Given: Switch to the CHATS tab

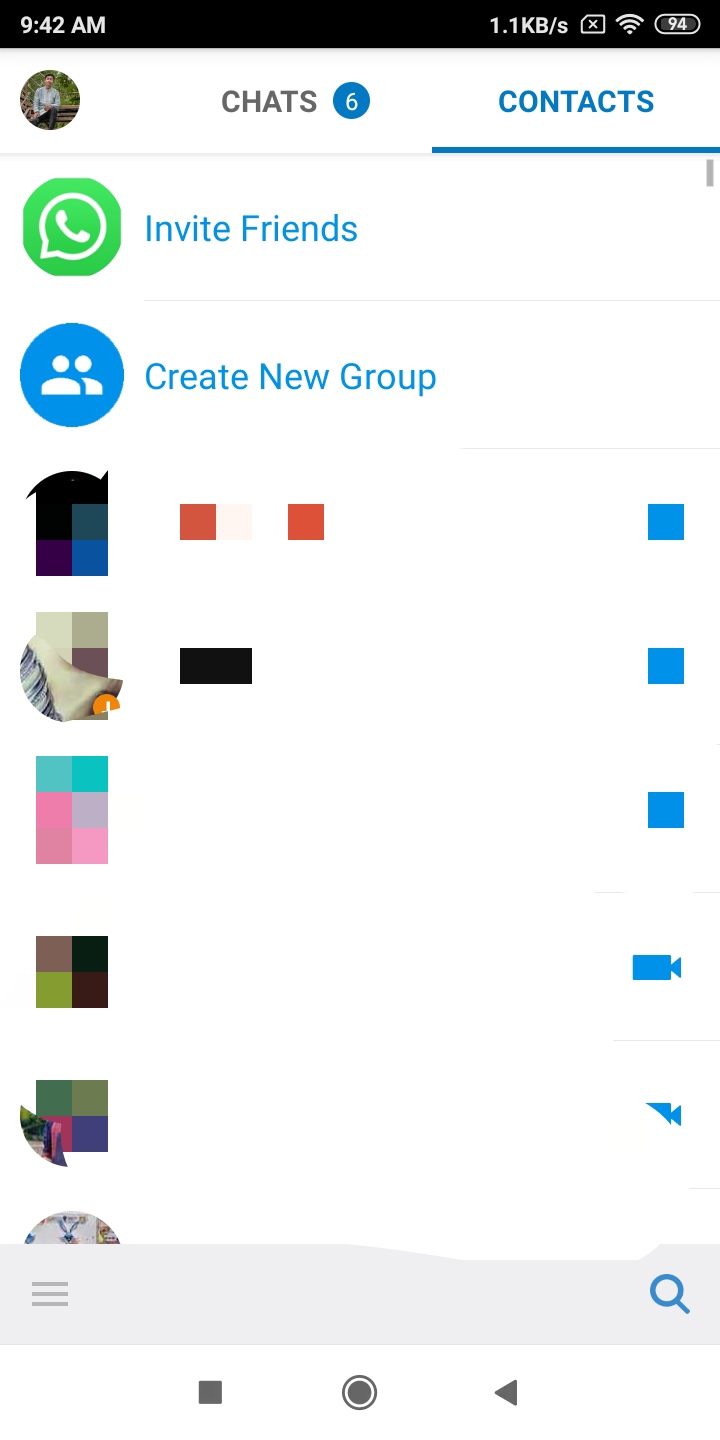Looking at the screenshot, I should (294, 101).
